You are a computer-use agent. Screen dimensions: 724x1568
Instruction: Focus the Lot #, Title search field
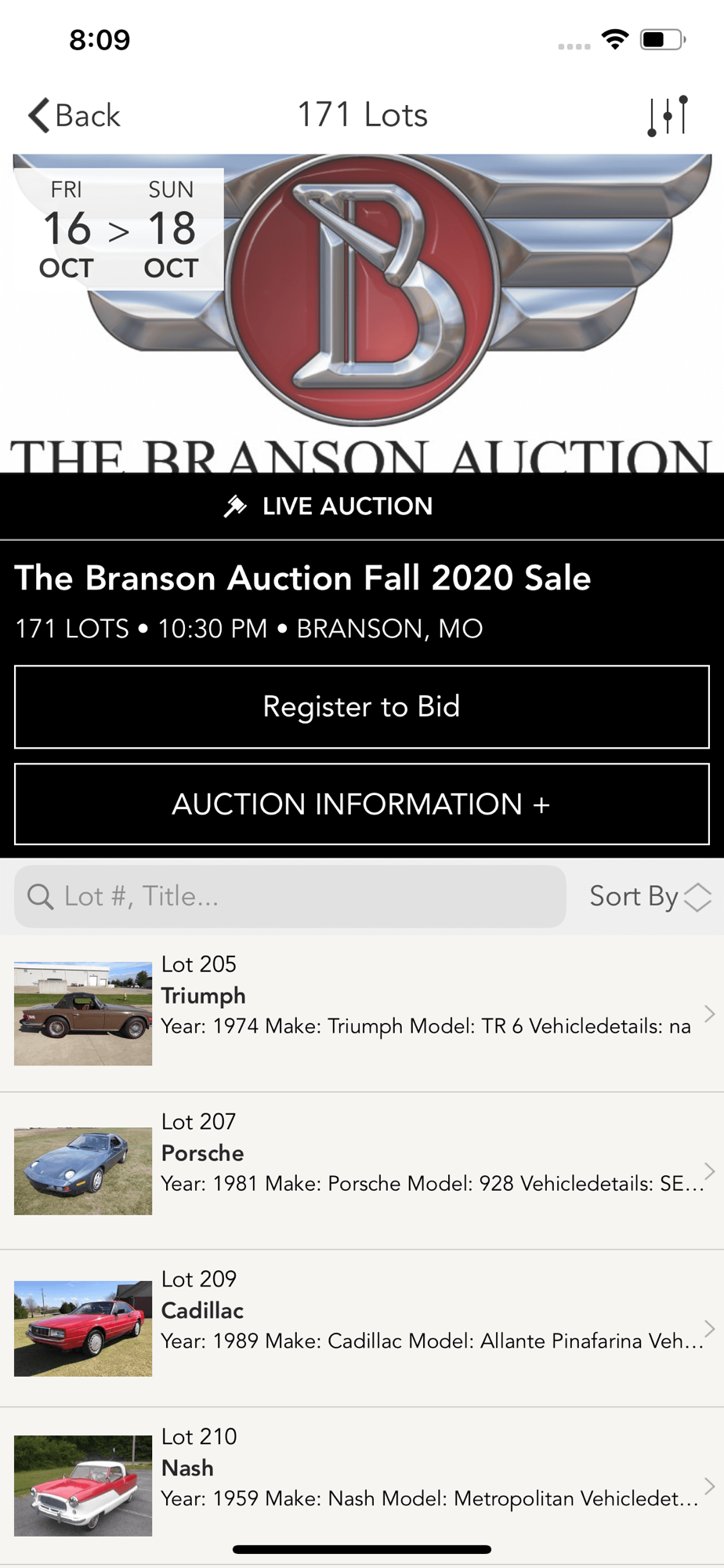tap(290, 896)
